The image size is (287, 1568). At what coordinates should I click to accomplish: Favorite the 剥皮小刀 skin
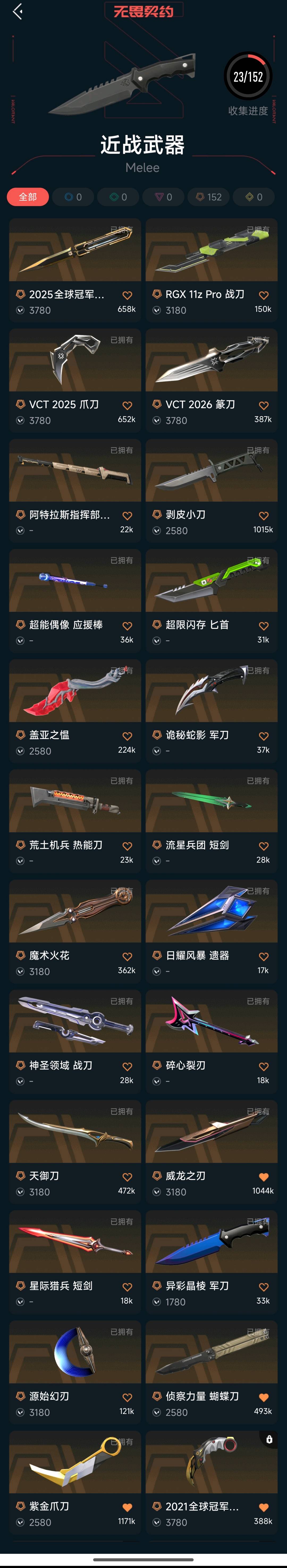(264, 516)
